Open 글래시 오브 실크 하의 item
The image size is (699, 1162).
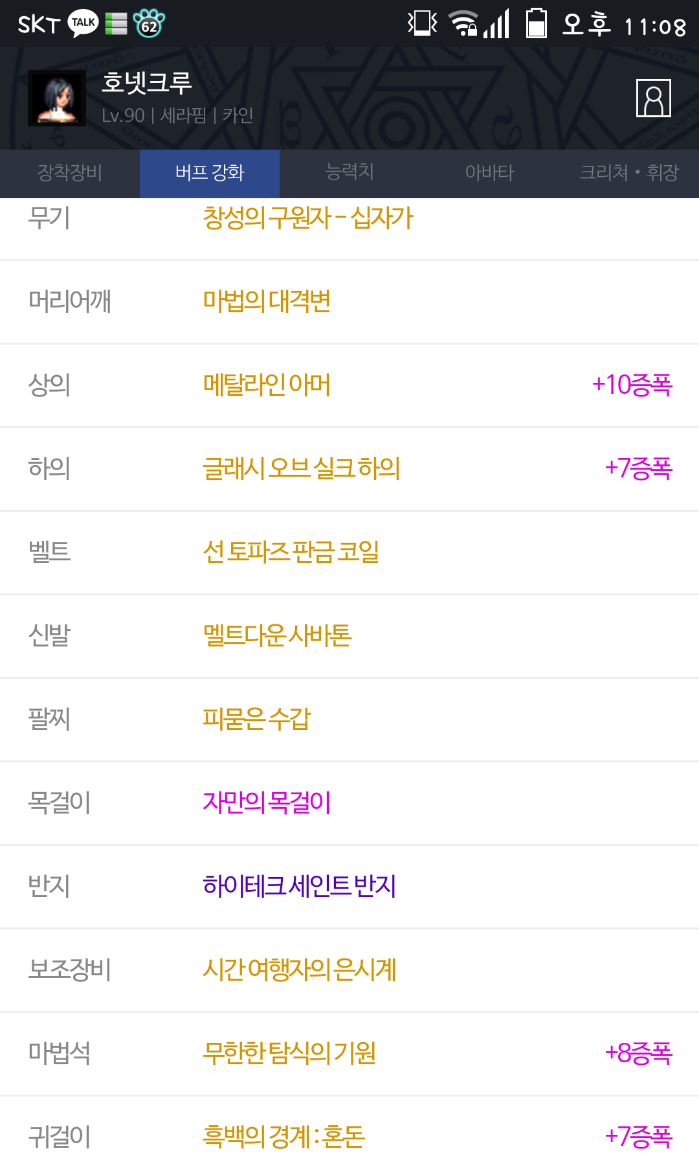301,468
